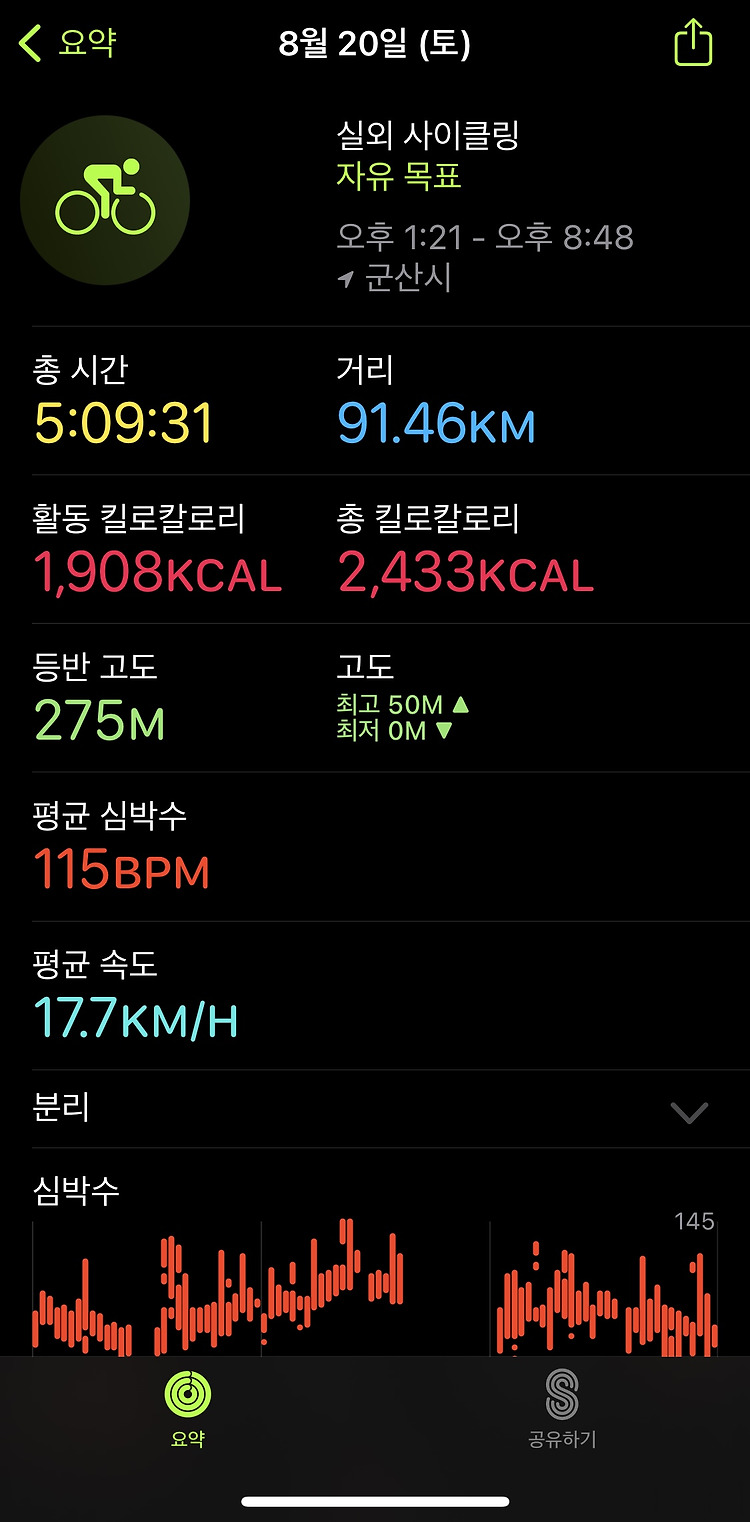Share this cycling workout

pos(693,44)
